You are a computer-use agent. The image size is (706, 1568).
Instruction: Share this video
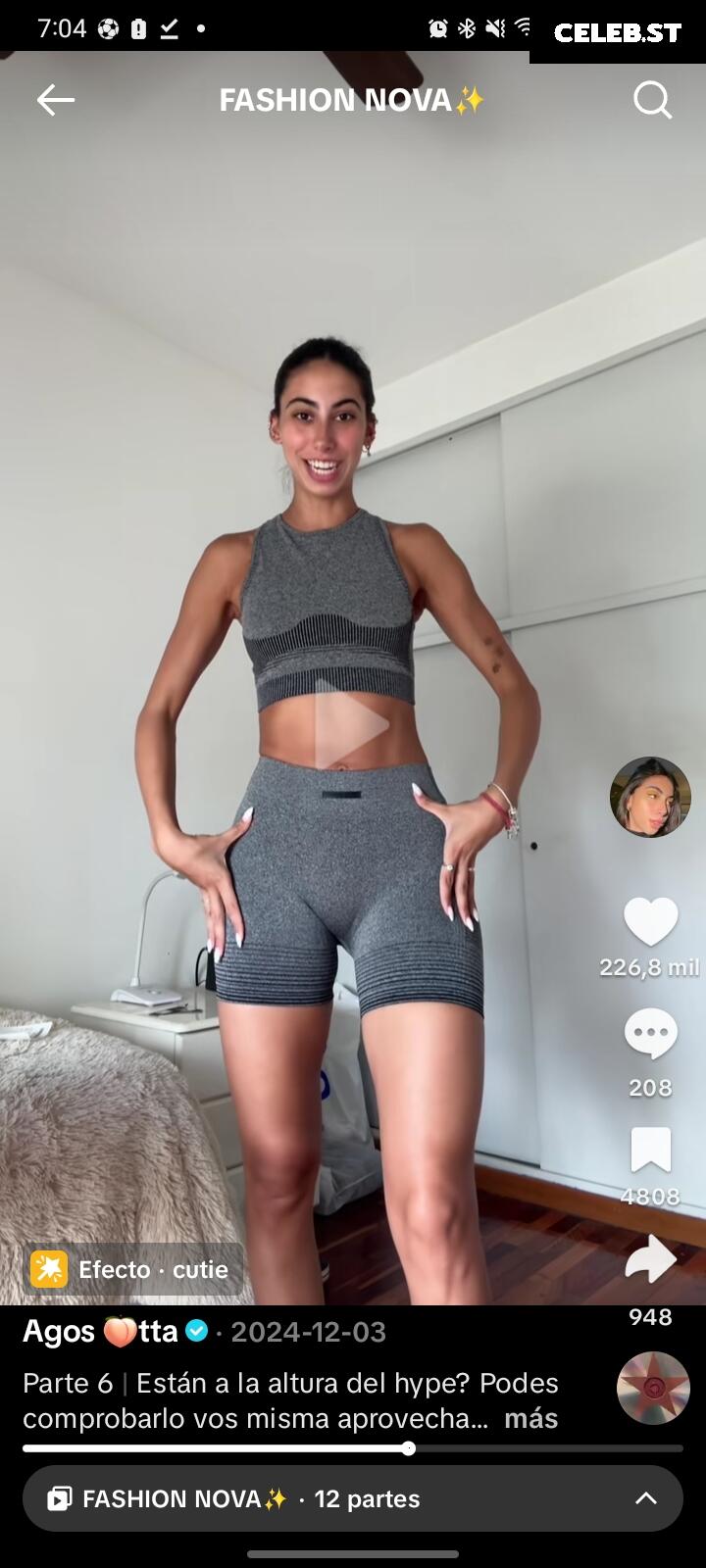tap(651, 1259)
